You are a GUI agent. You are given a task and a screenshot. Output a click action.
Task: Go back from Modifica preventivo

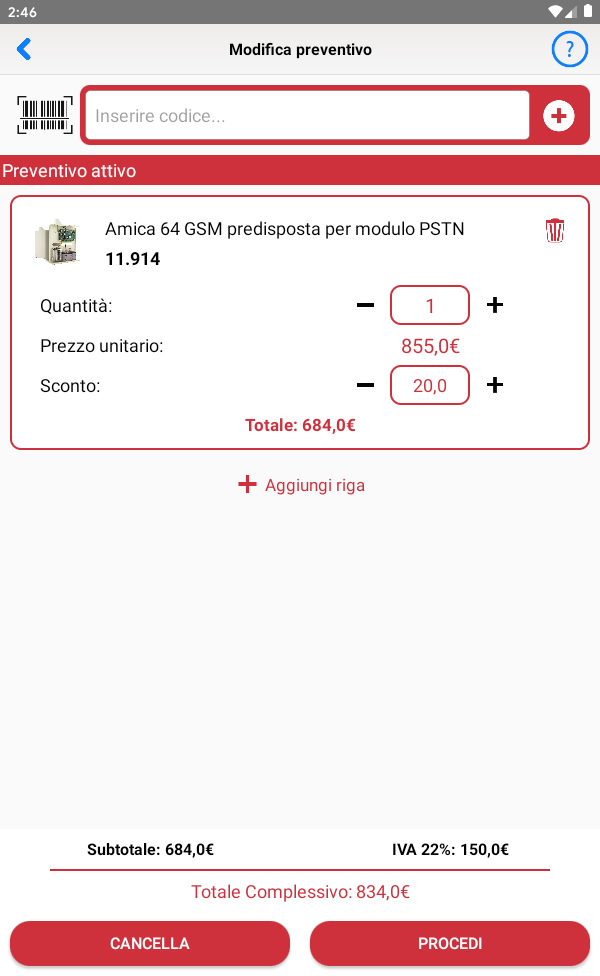click(24, 49)
